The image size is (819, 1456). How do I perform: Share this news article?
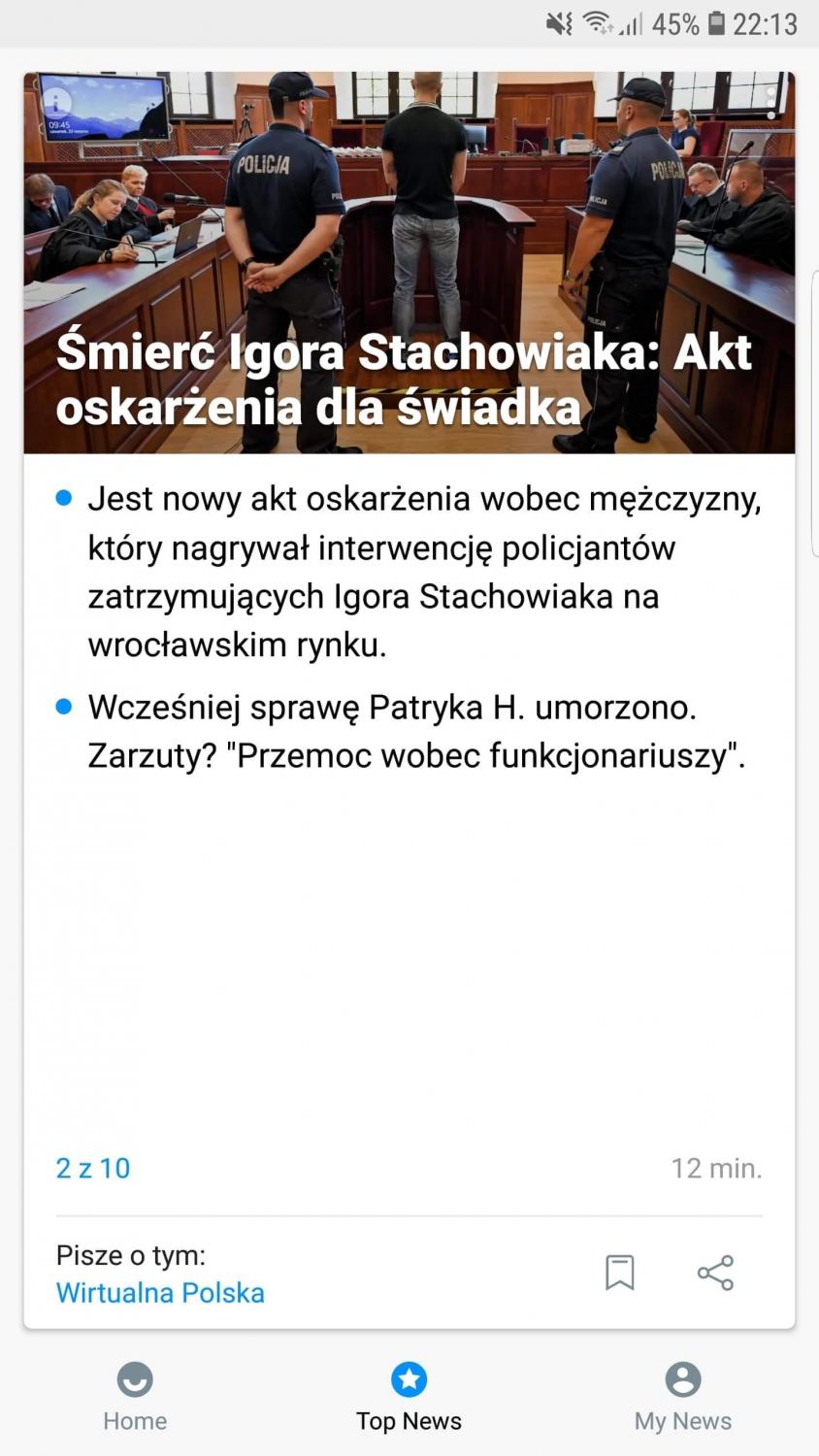[715, 1272]
